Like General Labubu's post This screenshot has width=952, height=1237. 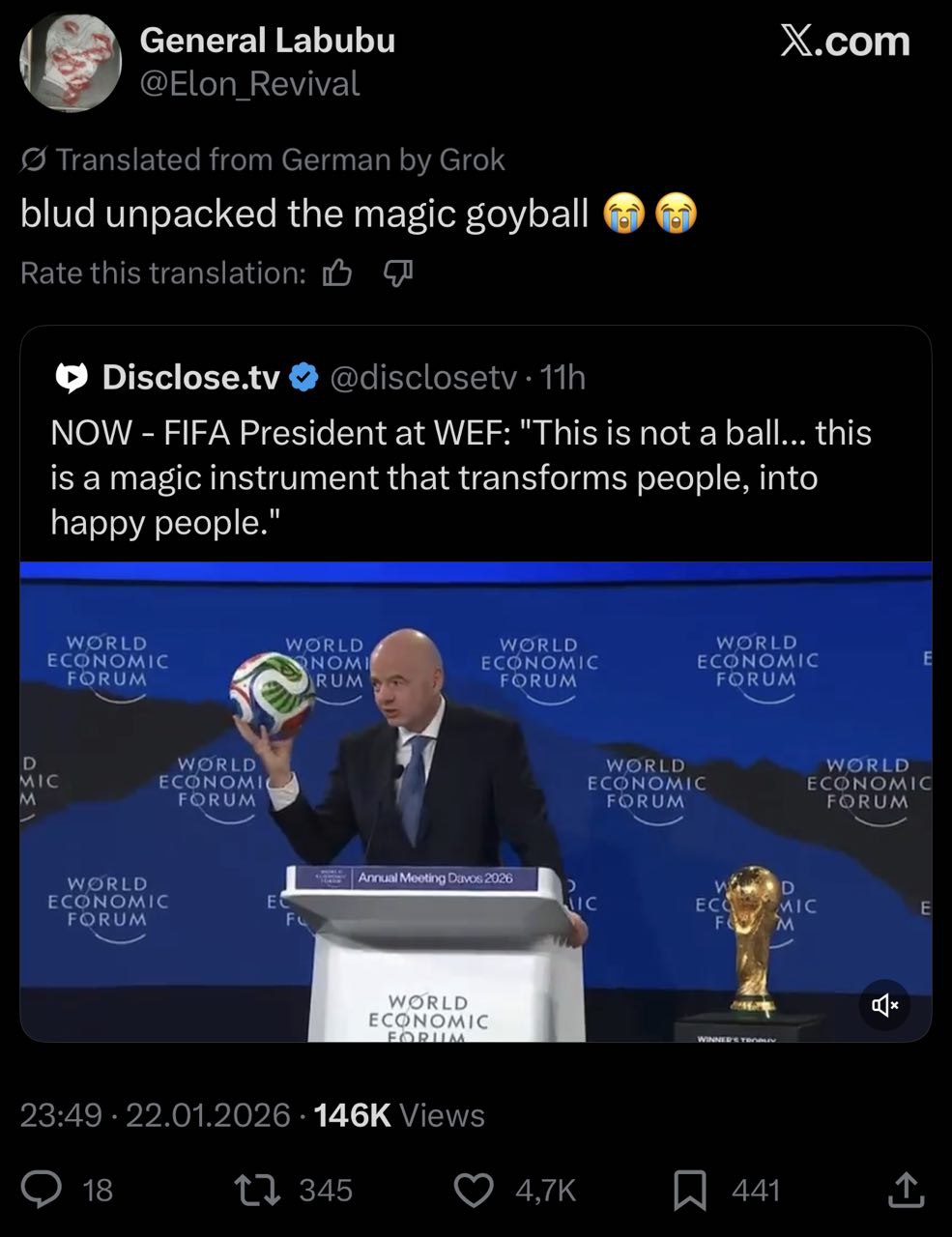[x=474, y=1190]
